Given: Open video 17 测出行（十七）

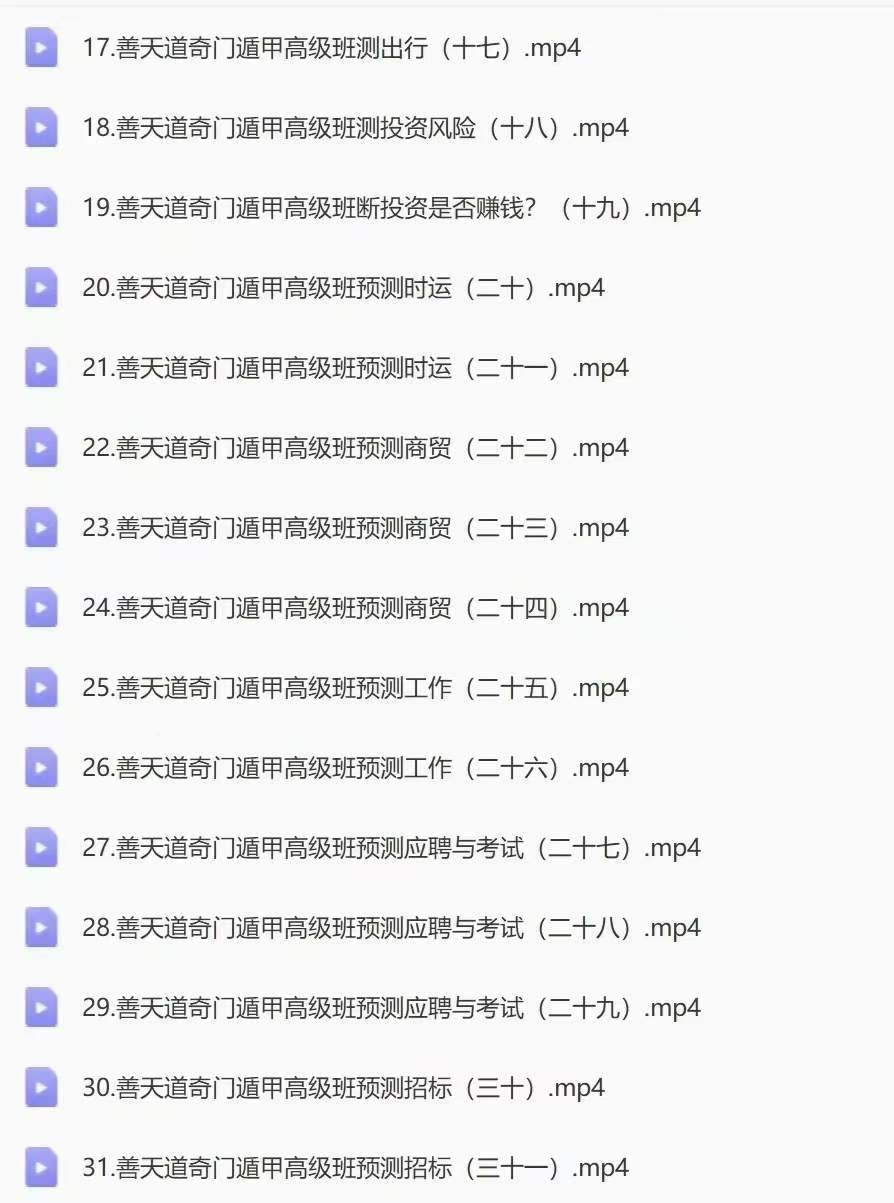Looking at the screenshot, I should [331, 48].
